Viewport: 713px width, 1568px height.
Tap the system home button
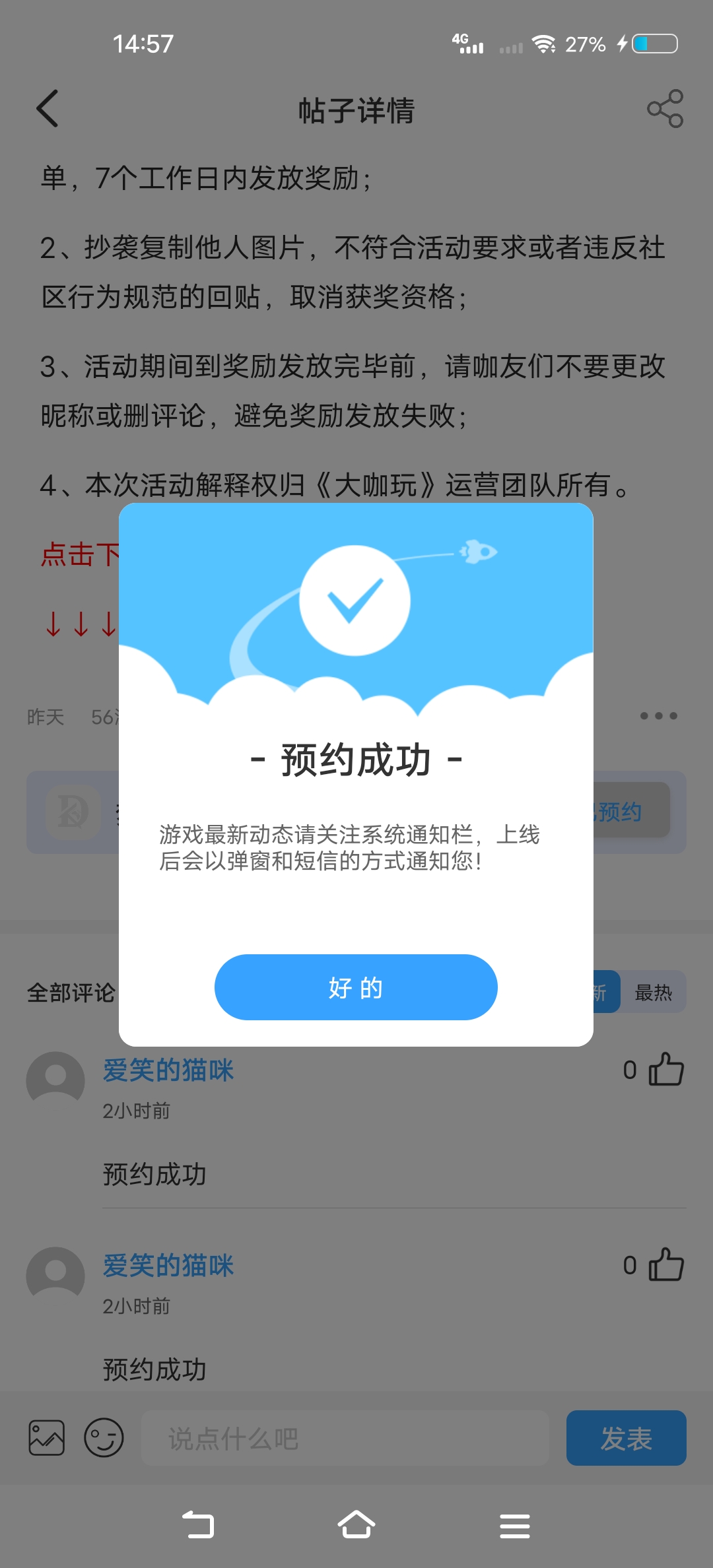tap(356, 1525)
